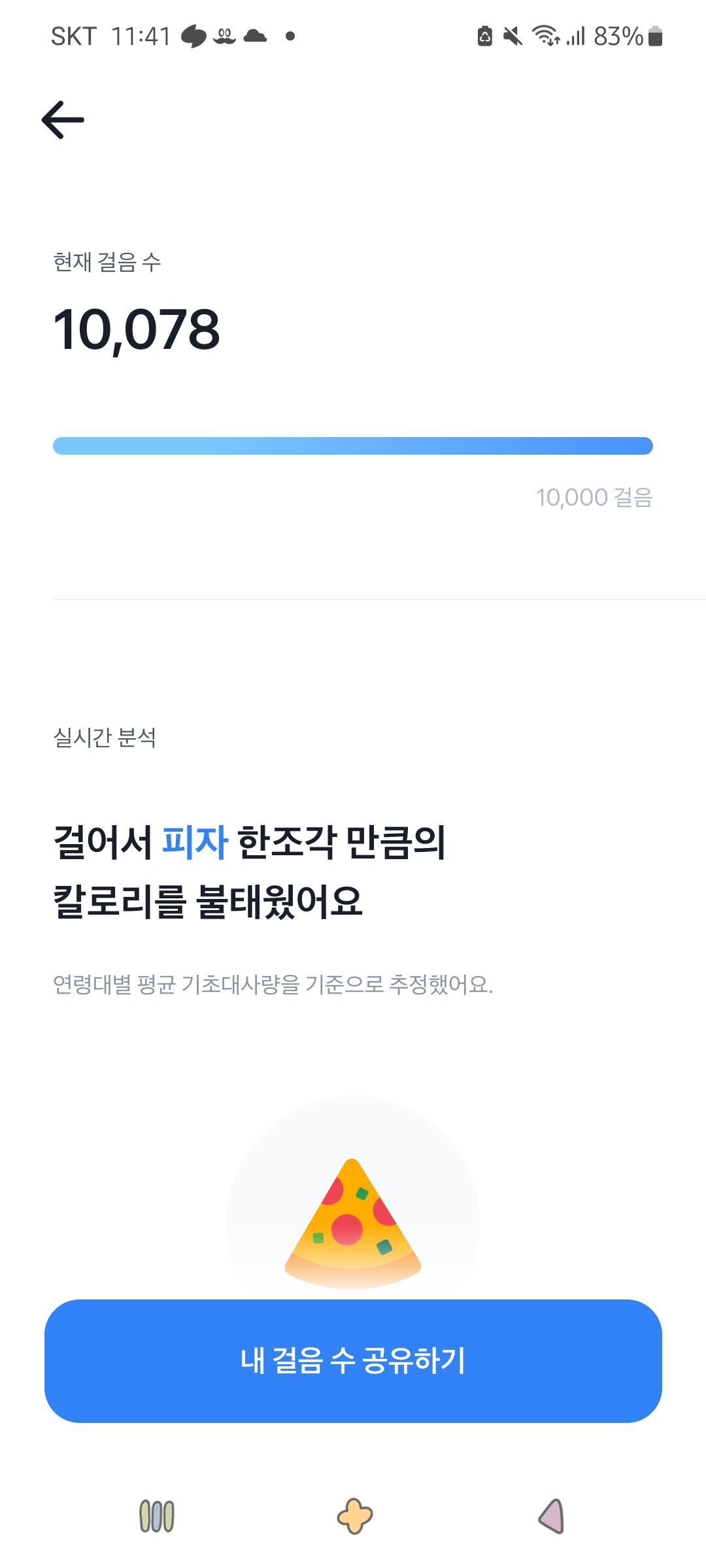This screenshot has width=706, height=1568.
Task: Go back using the top-left arrow
Action: [x=63, y=120]
